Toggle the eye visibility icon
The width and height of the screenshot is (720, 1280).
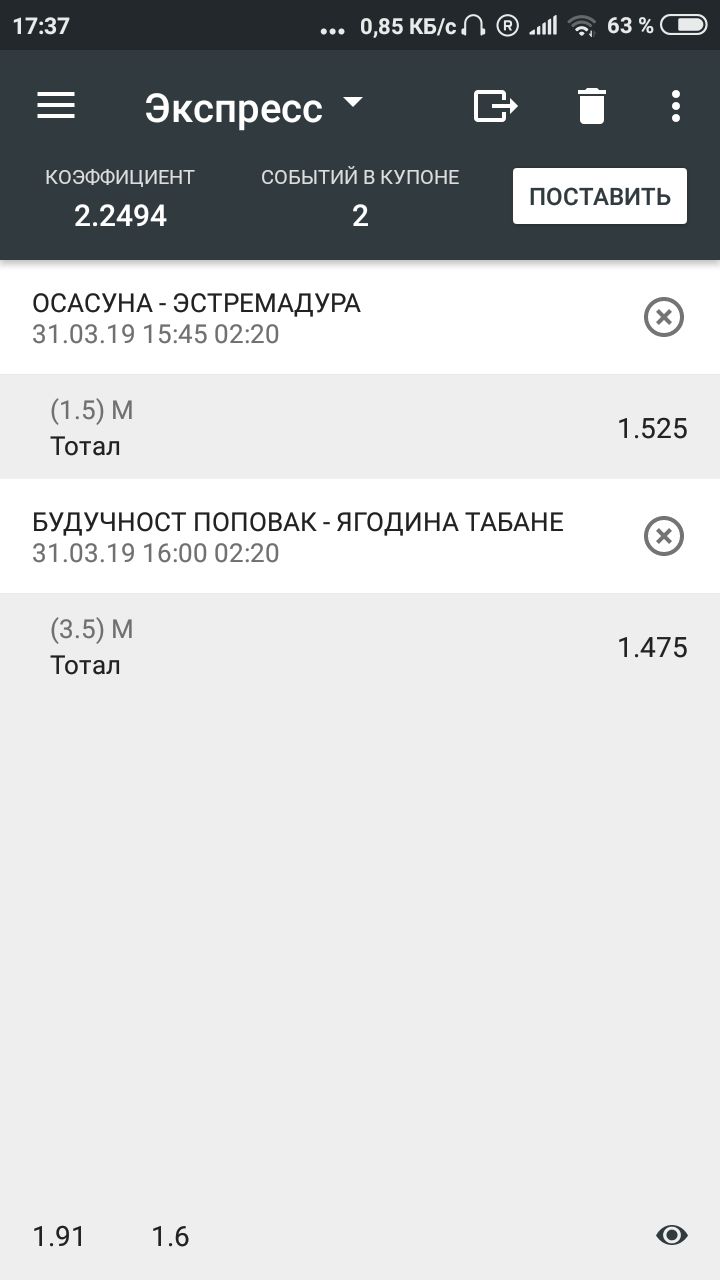click(x=672, y=1236)
